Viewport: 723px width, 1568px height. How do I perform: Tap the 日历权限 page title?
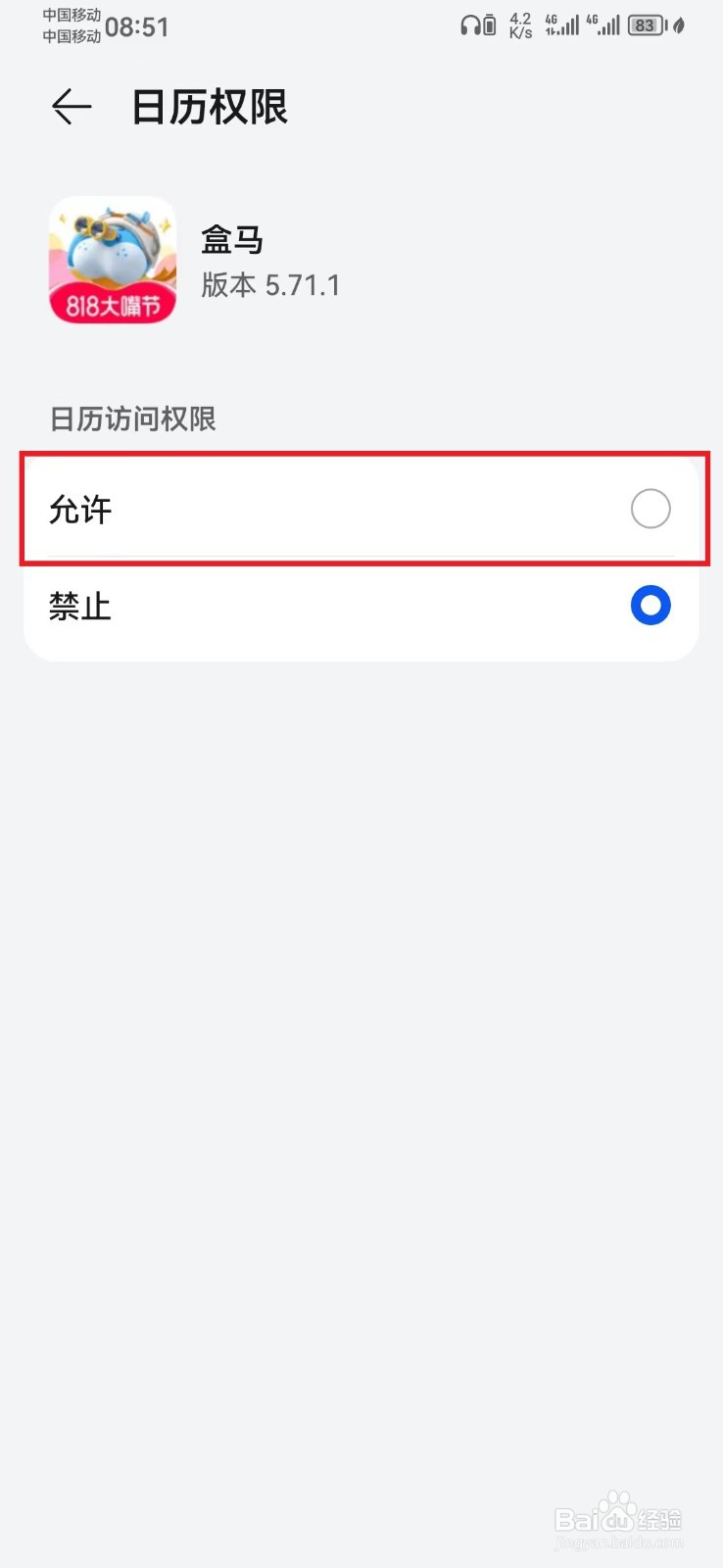click(209, 108)
